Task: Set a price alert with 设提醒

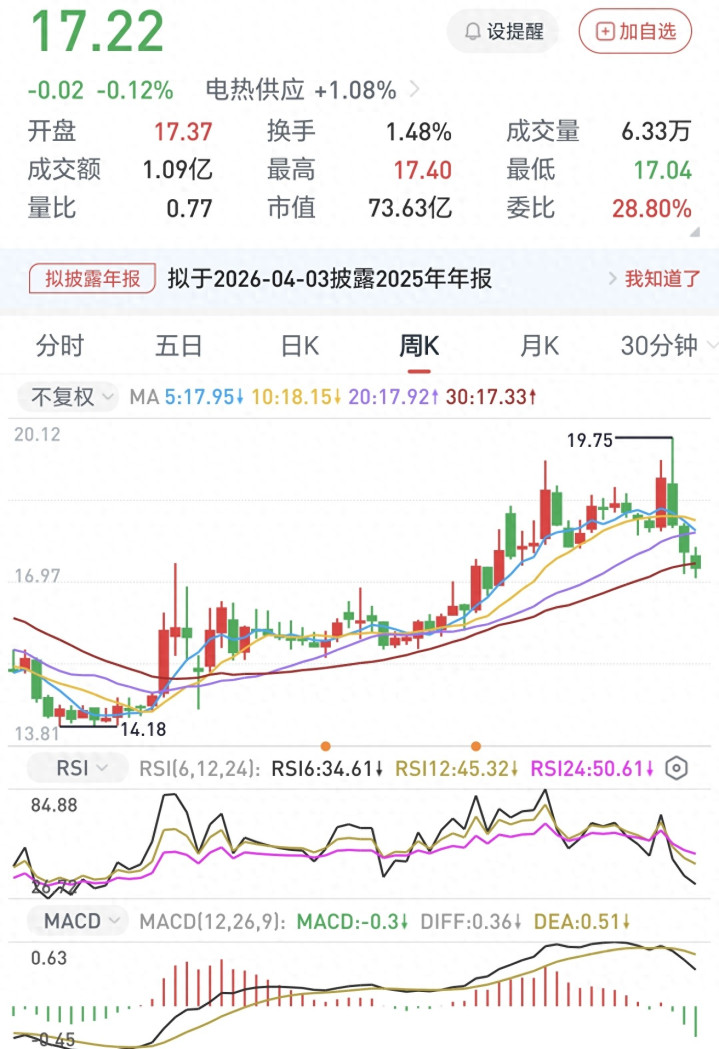Action: [x=504, y=32]
